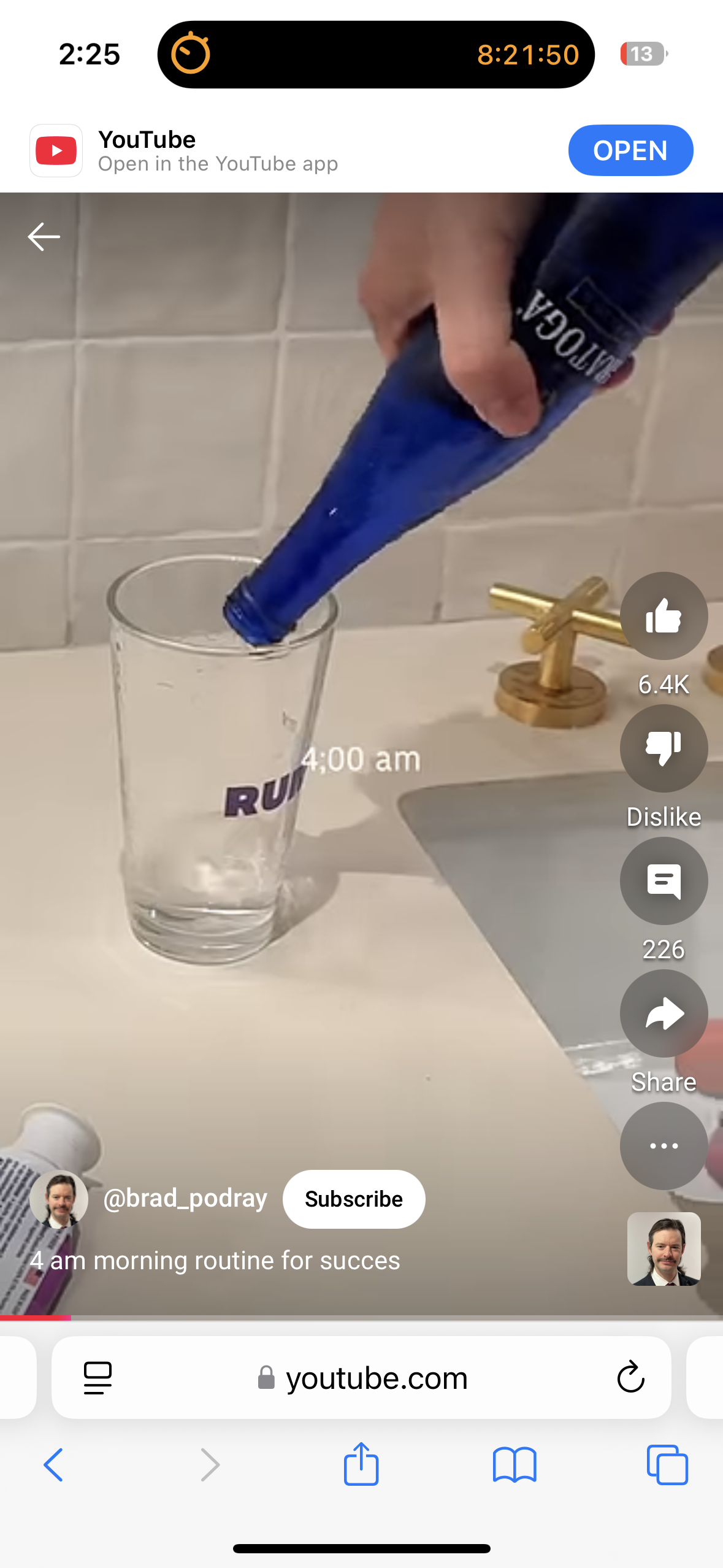This screenshot has height=1568, width=723.
Task: Show all open Safari tabs
Action: (667, 1465)
